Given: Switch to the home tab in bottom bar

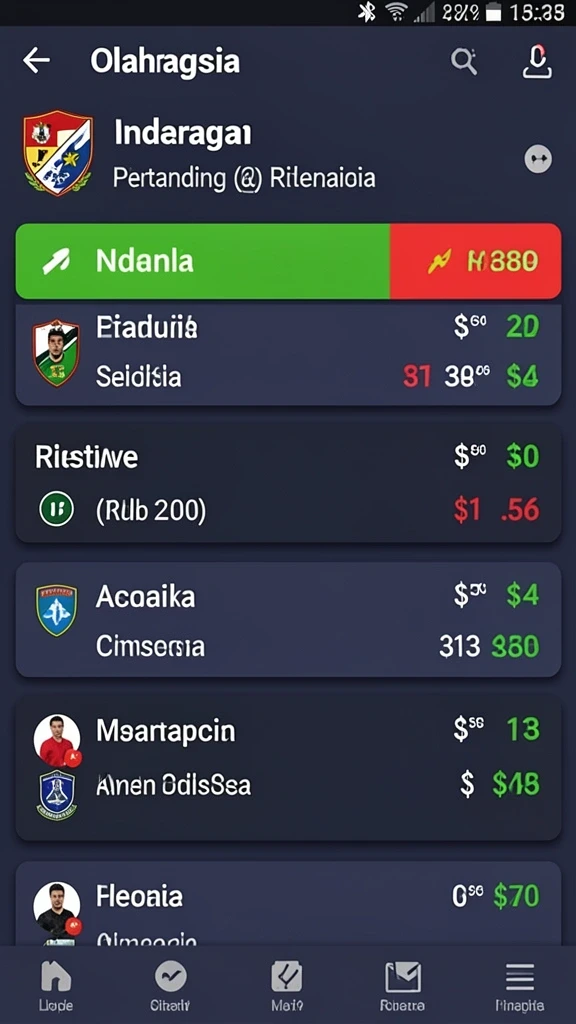Looking at the screenshot, I should [56, 986].
